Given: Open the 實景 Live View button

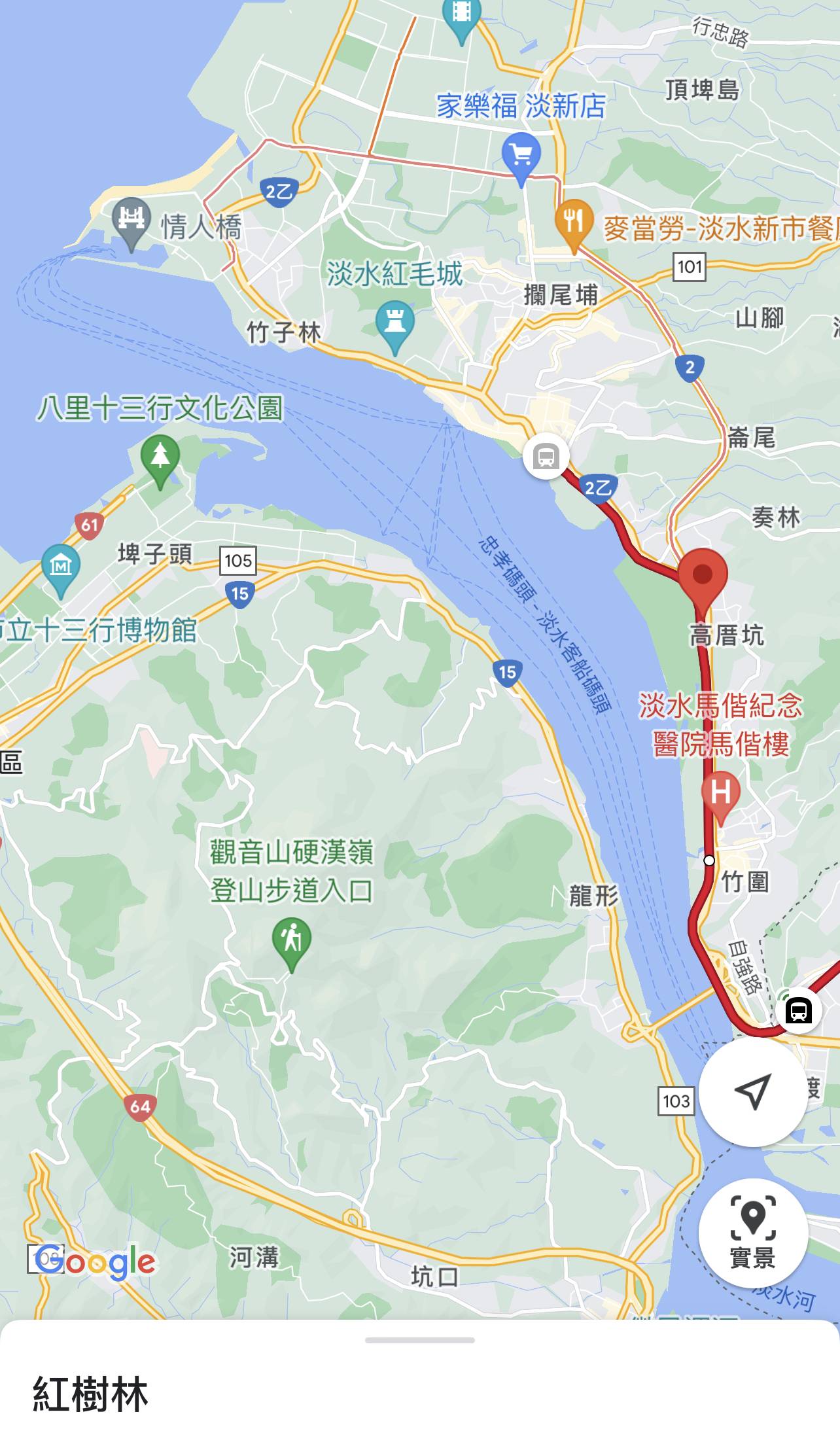Looking at the screenshot, I should pos(752,1233).
